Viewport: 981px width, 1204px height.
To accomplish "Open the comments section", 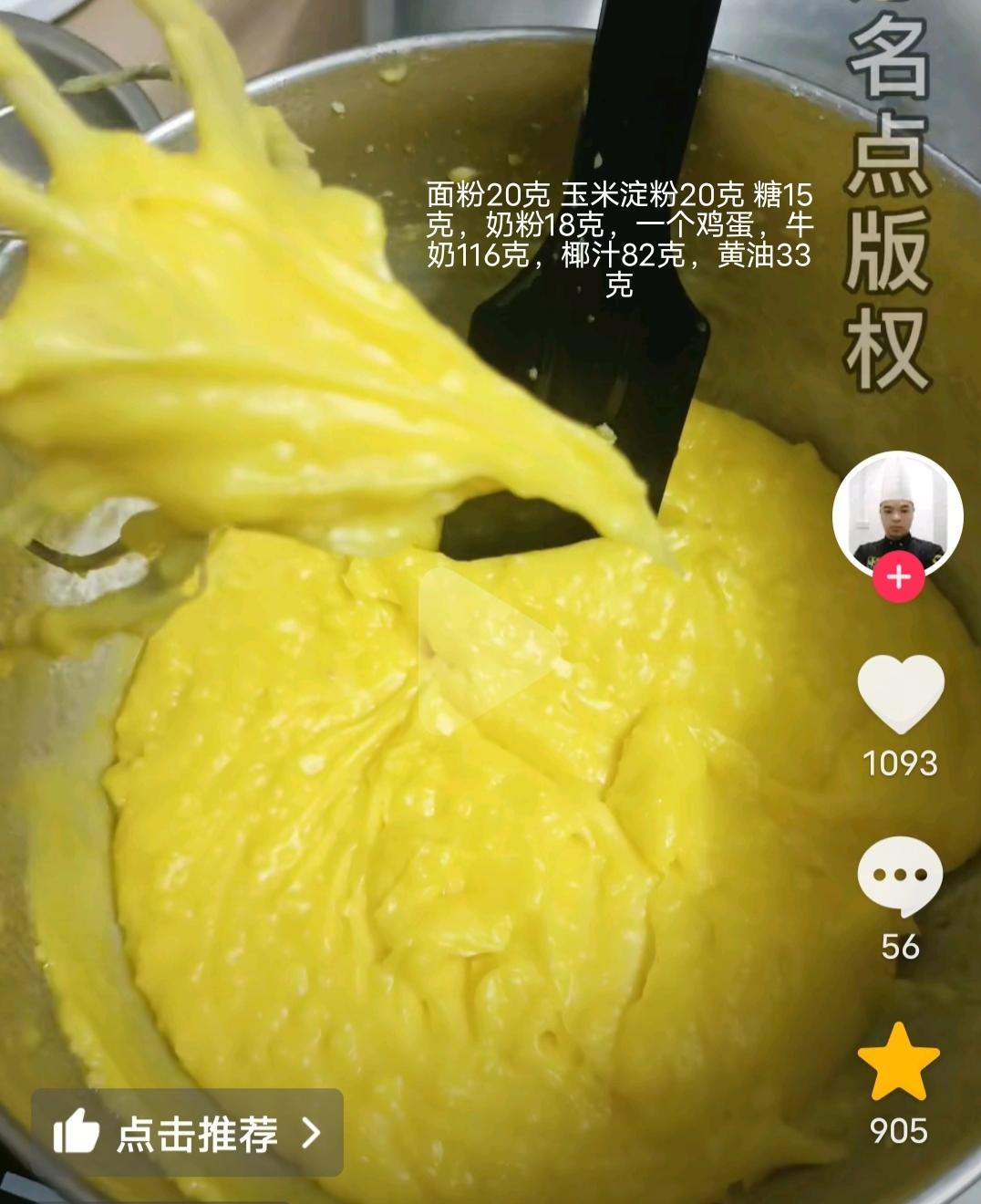I will tap(900, 875).
